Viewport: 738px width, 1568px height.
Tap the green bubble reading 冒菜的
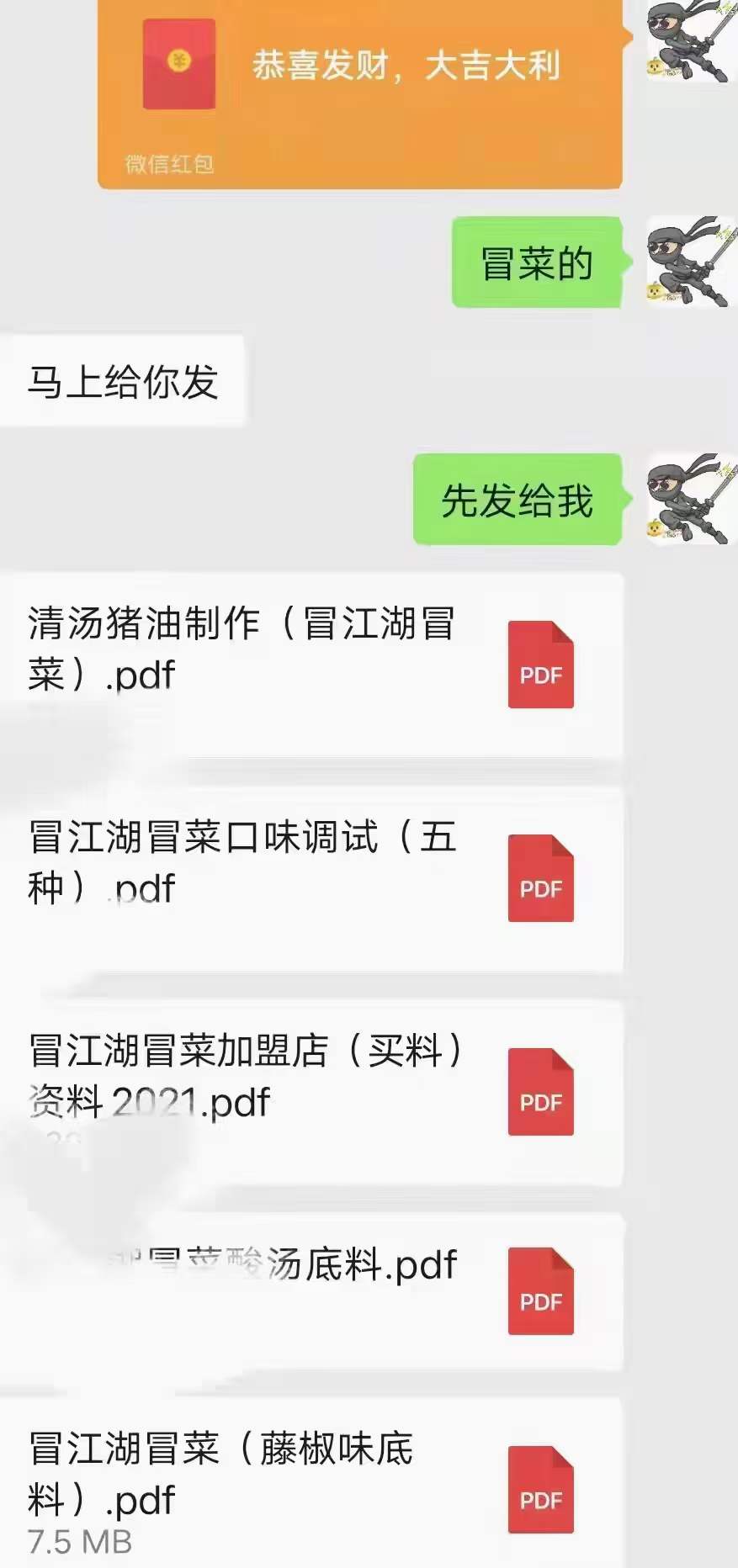pos(539,261)
